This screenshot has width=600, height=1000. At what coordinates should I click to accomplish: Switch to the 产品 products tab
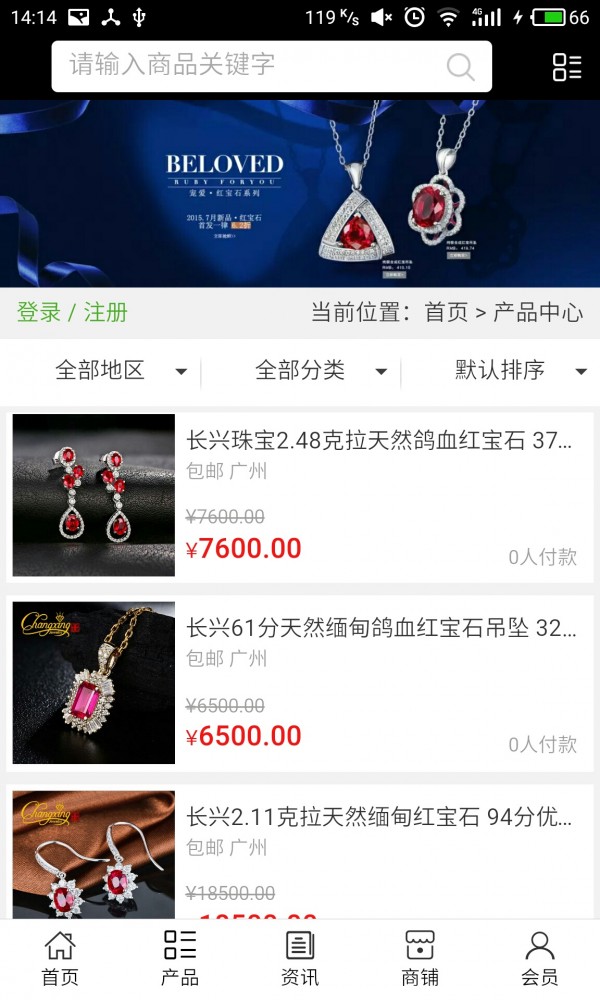[x=180, y=958]
